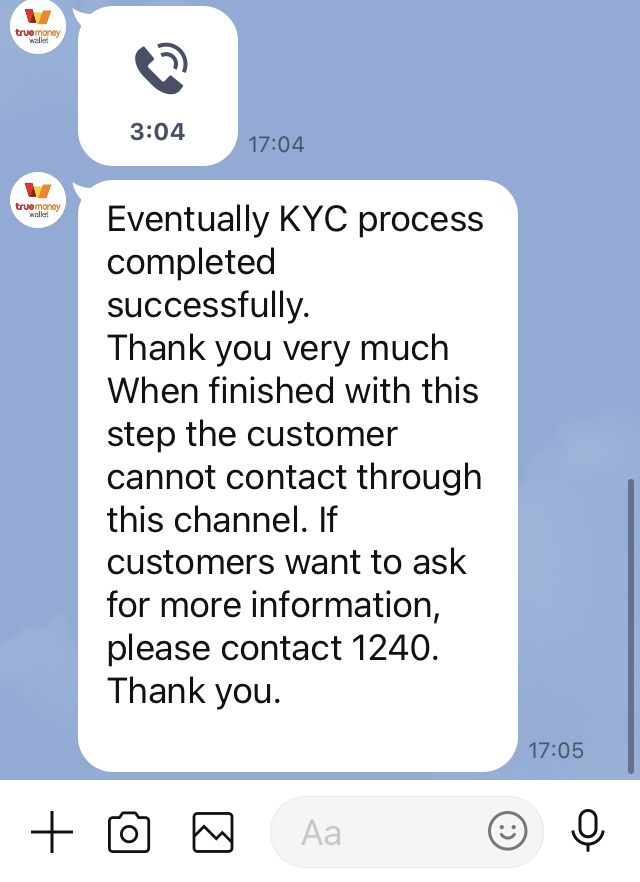
Task: Open the photo gallery picker
Action: (212, 831)
